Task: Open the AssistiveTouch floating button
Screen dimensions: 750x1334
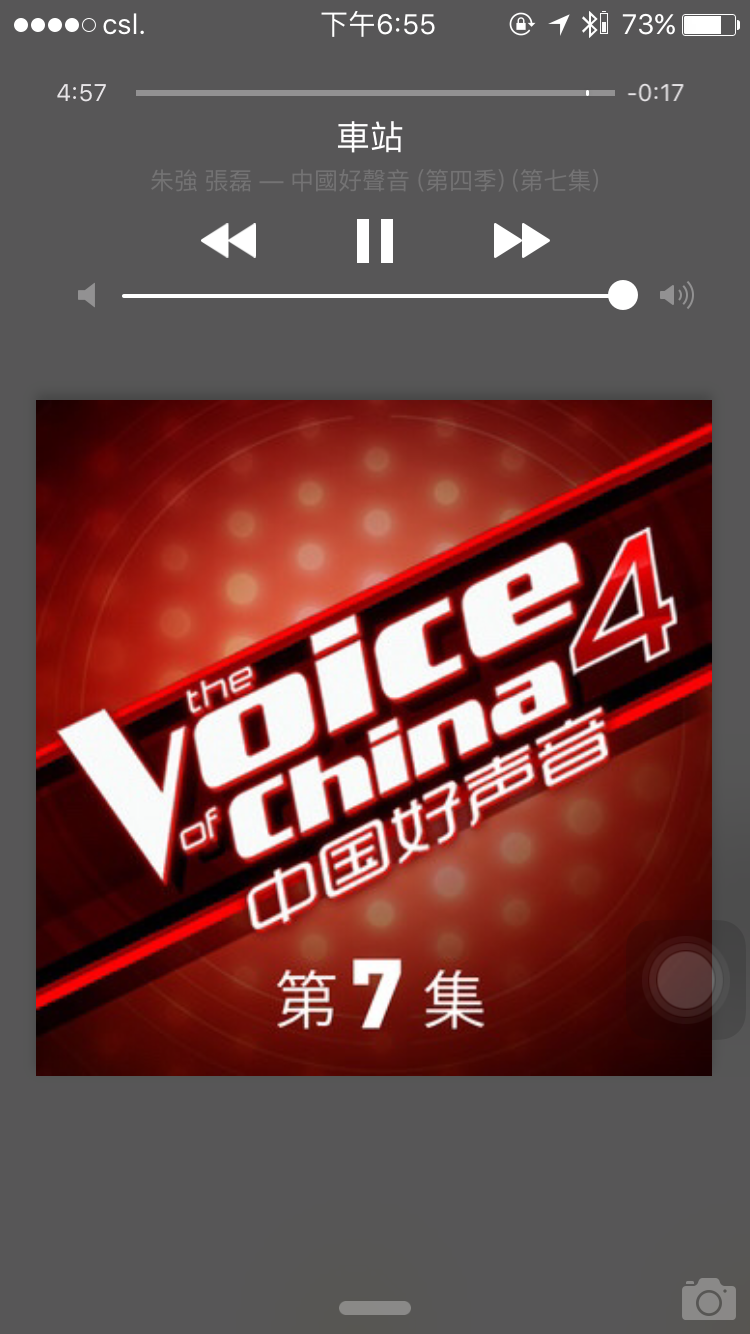Action: click(x=686, y=979)
